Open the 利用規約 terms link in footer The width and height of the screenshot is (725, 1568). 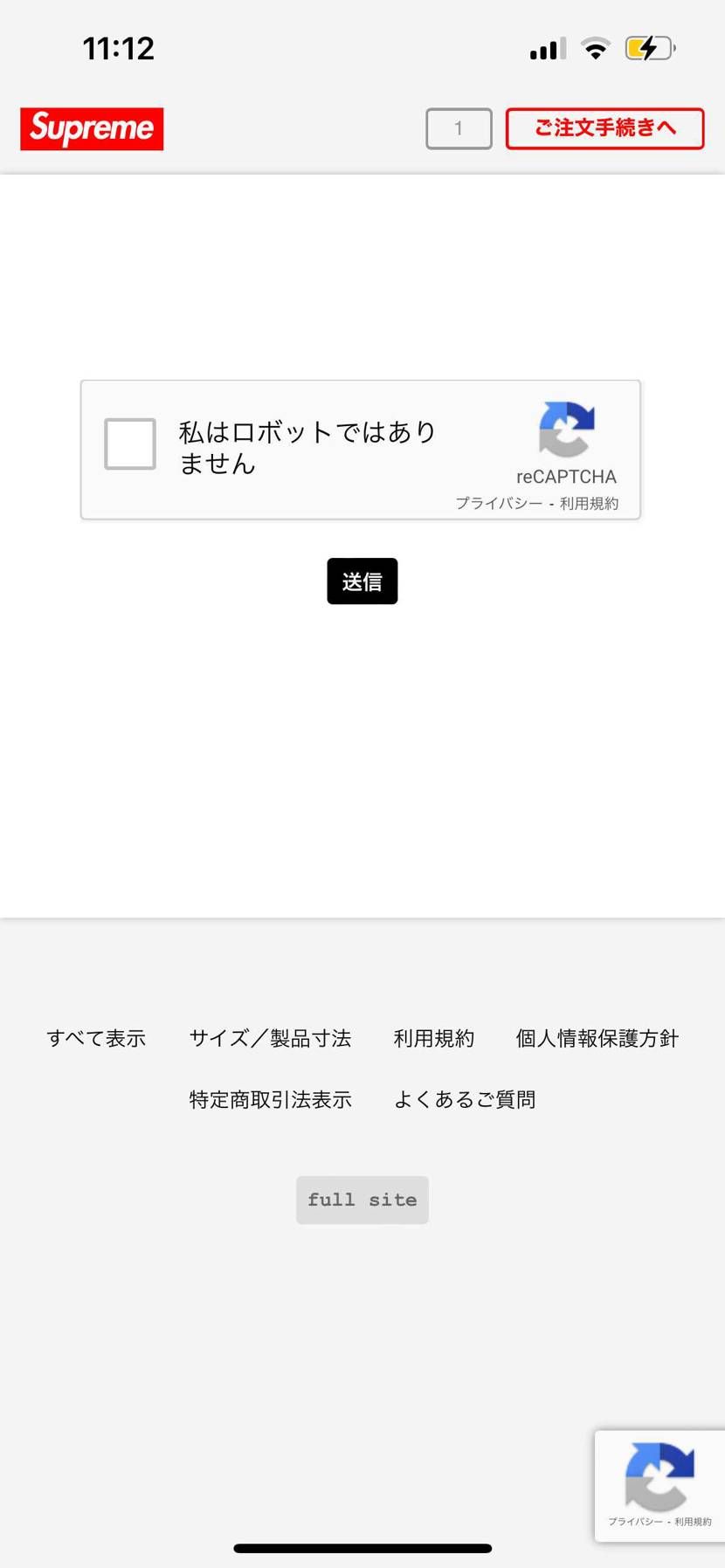[433, 1038]
